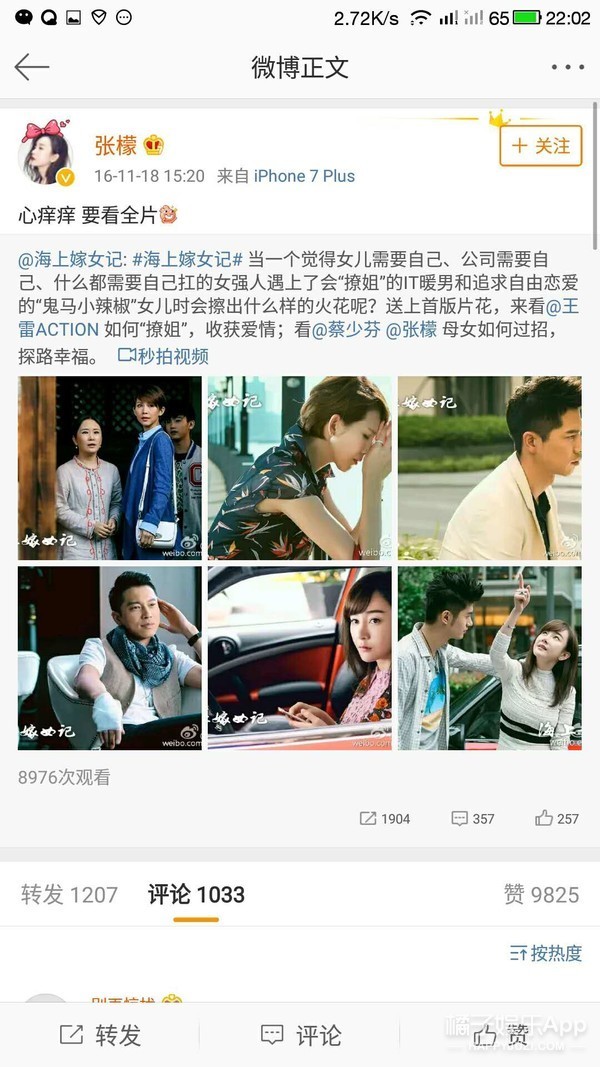Open the quoted post's 357 comments
This screenshot has height=1067, width=600.
click(x=473, y=818)
